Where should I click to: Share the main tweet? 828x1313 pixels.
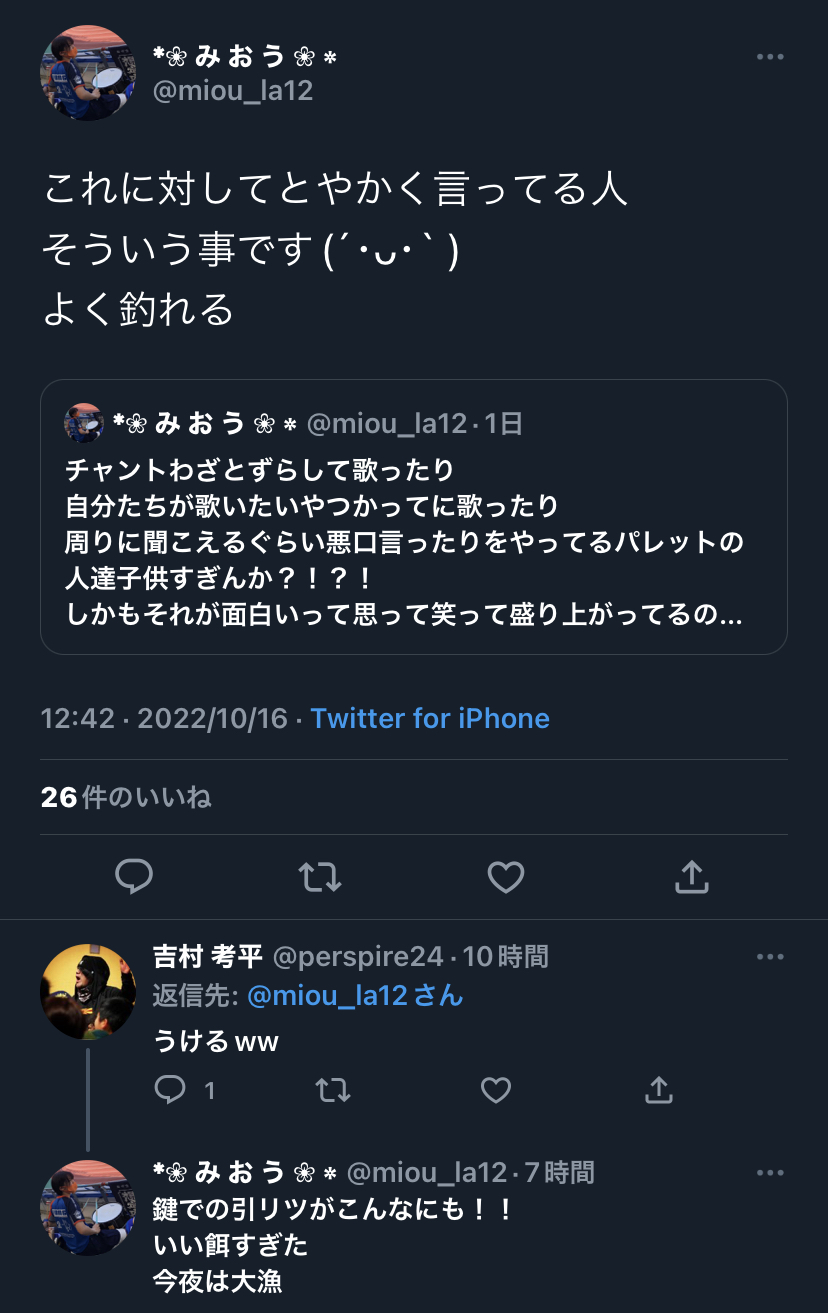pos(692,877)
